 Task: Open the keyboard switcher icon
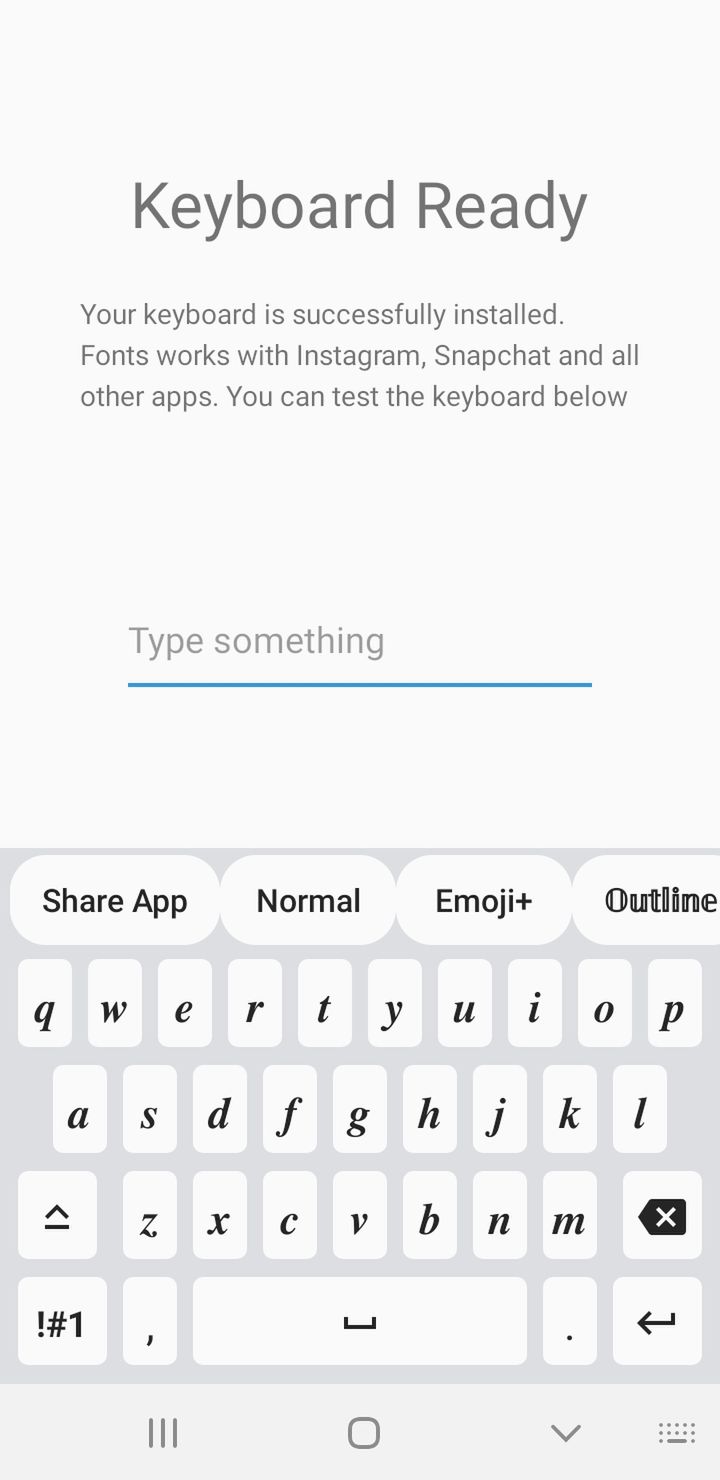click(x=677, y=1432)
